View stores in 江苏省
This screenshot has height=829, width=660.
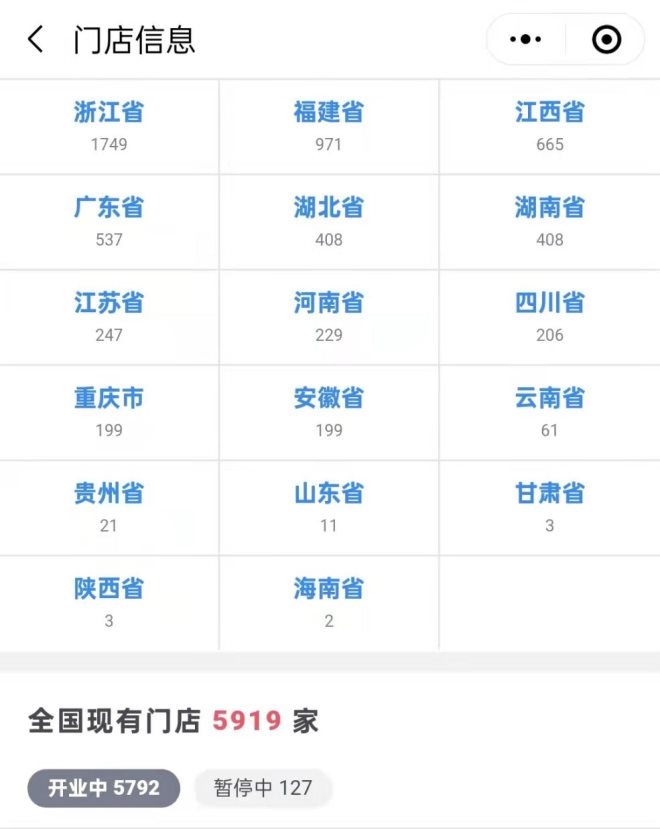click(x=109, y=316)
